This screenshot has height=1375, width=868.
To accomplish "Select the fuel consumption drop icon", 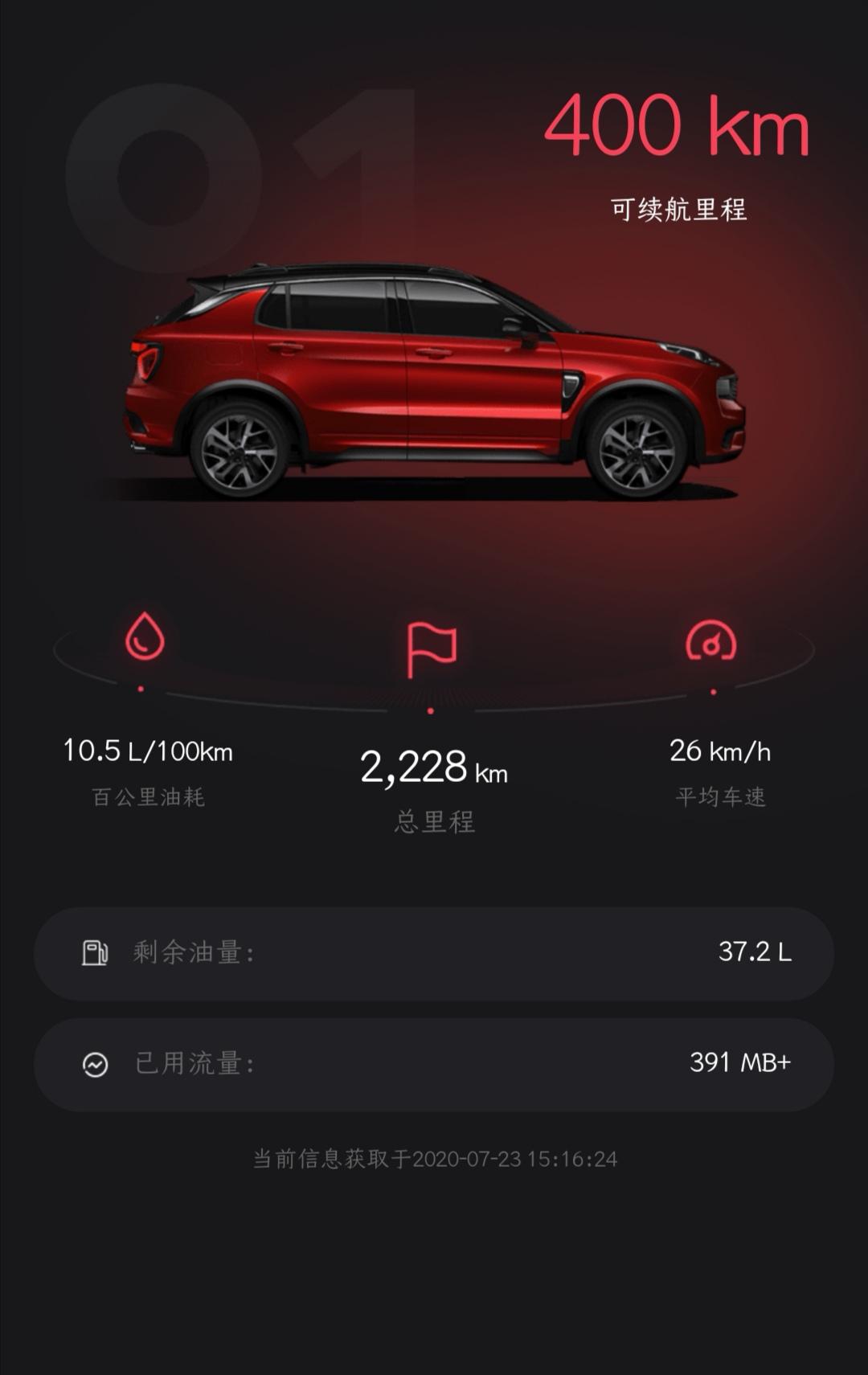I will coord(145,636).
